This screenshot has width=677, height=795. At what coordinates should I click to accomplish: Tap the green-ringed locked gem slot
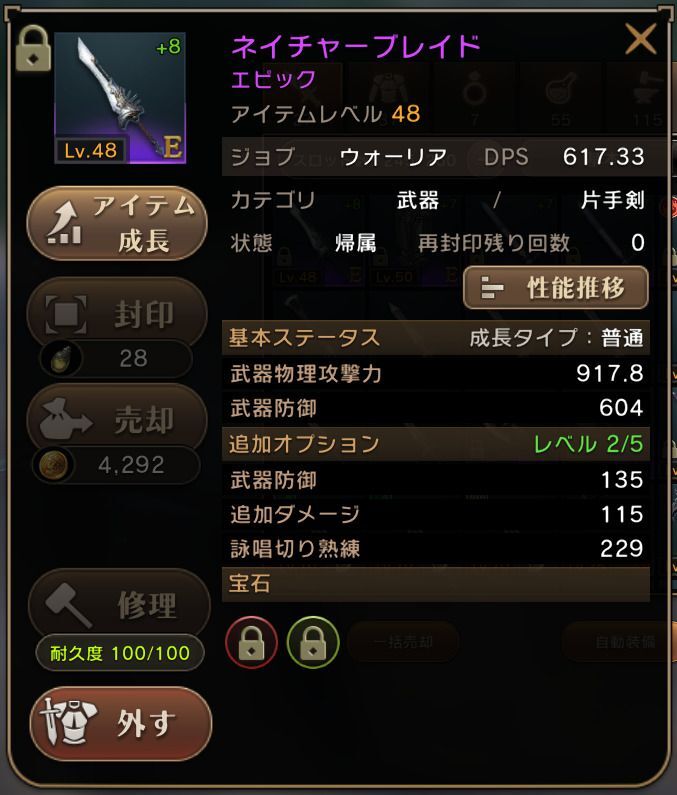coord(313,641)
